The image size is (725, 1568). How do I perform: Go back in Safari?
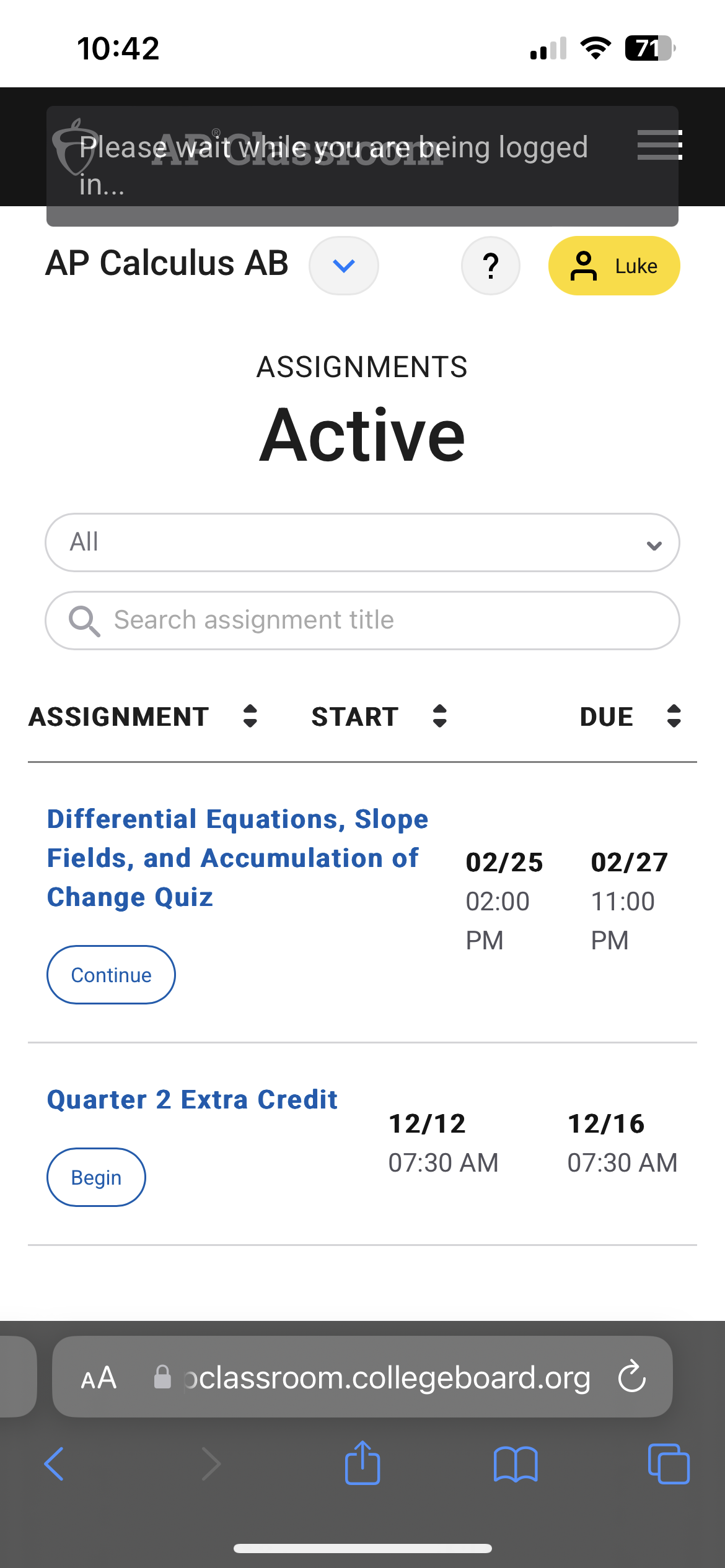(55, 1464)
